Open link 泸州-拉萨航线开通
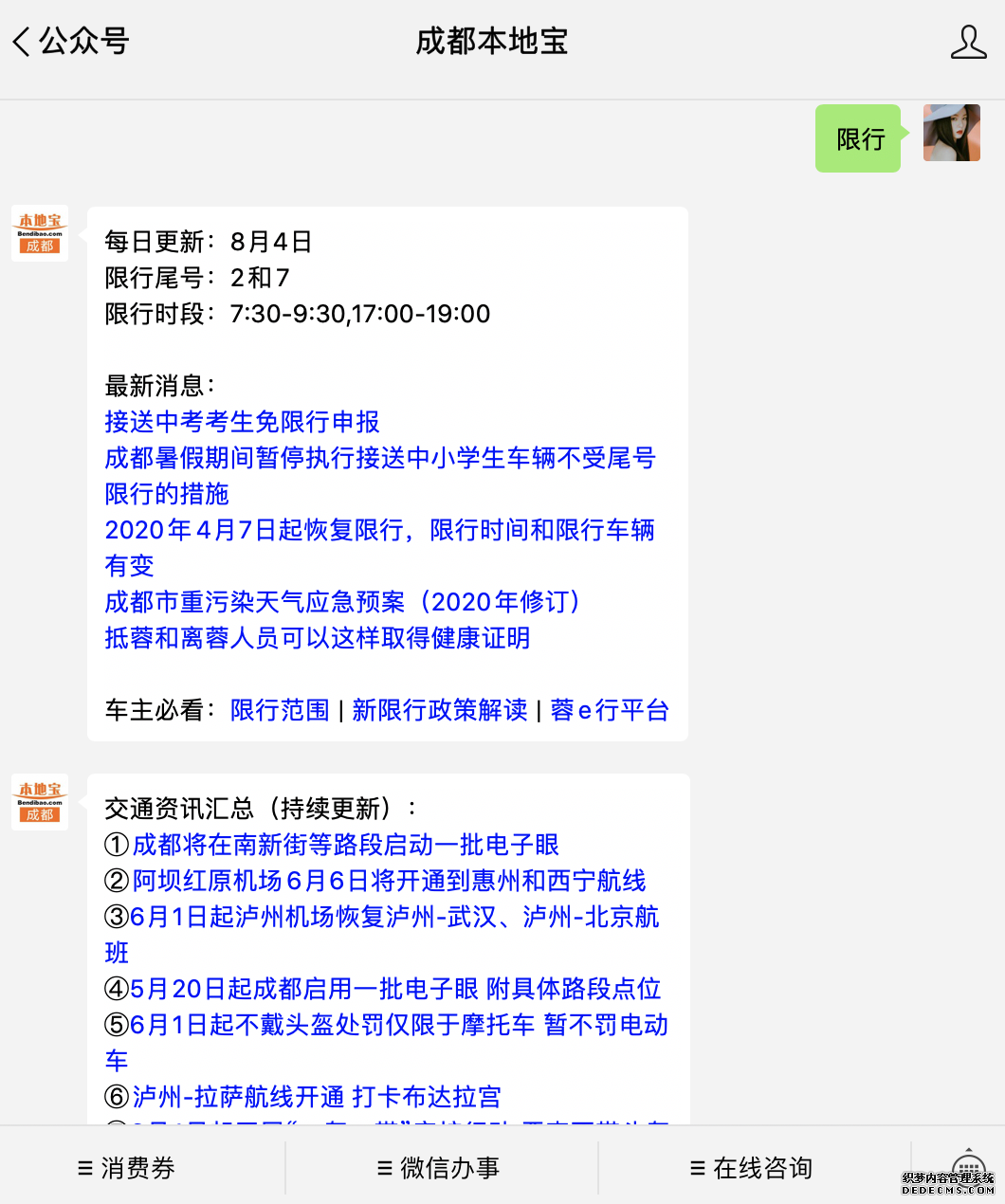1005x1204 pixels. (x=316, y=1097)
